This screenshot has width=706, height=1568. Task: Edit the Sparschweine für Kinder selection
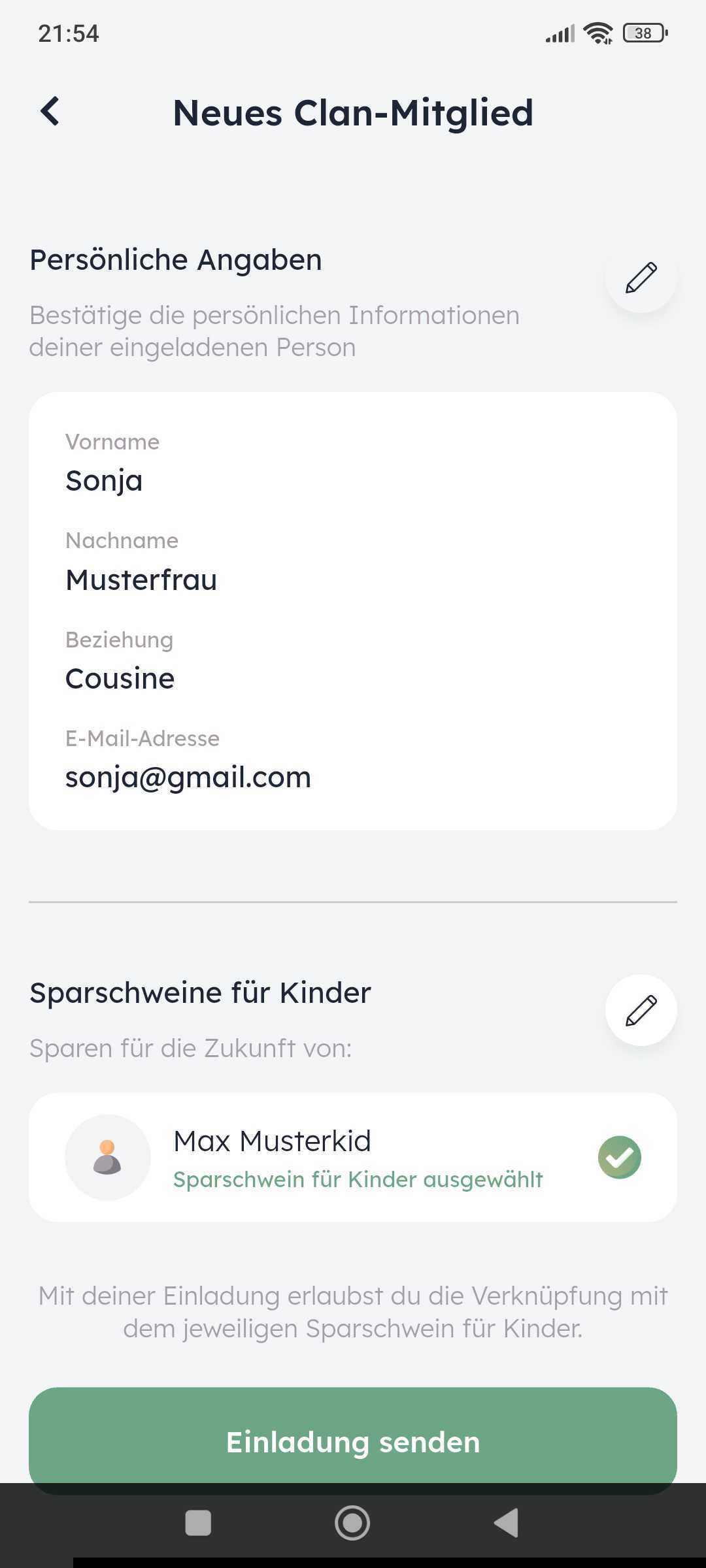click(x=641, y=1011)
